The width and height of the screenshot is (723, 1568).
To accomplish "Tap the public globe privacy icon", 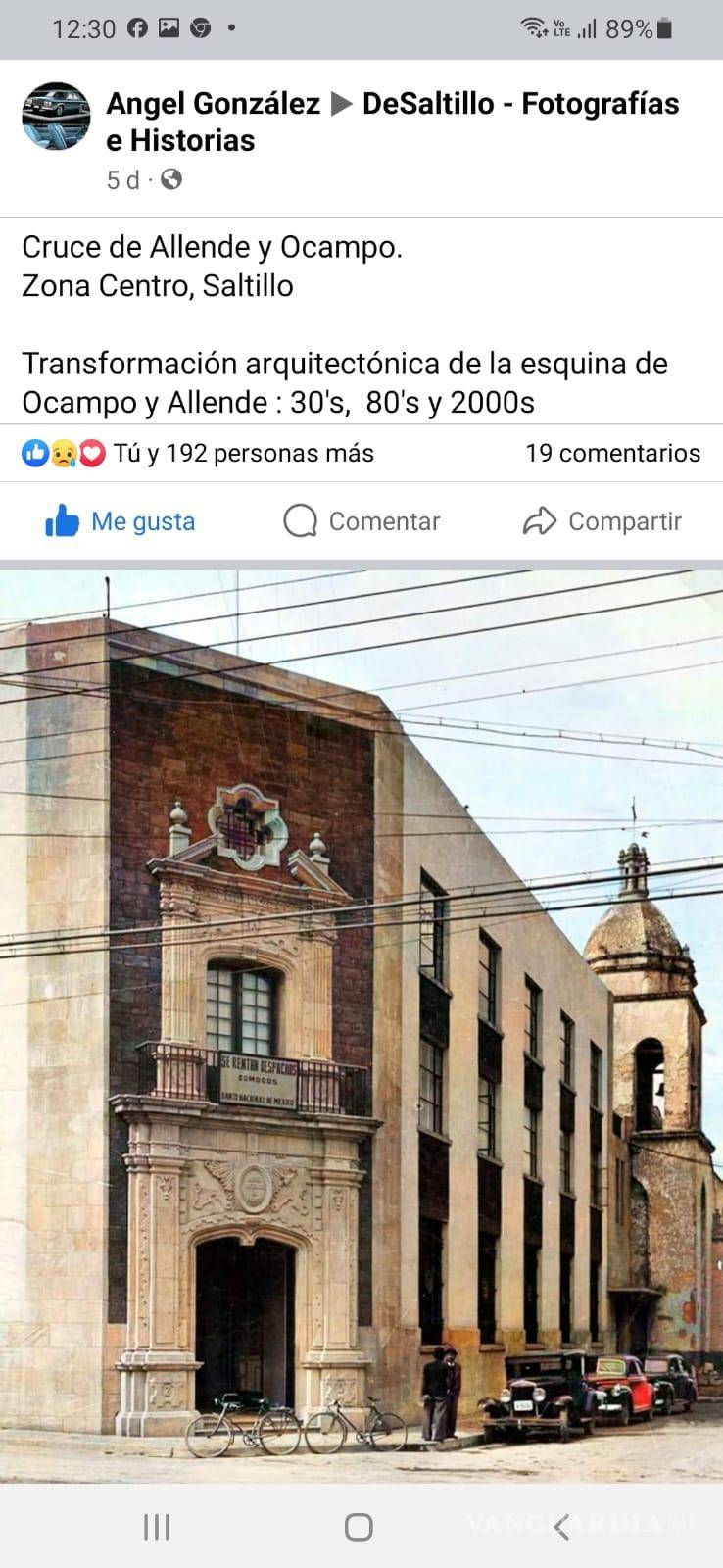I will click(172, 179).
